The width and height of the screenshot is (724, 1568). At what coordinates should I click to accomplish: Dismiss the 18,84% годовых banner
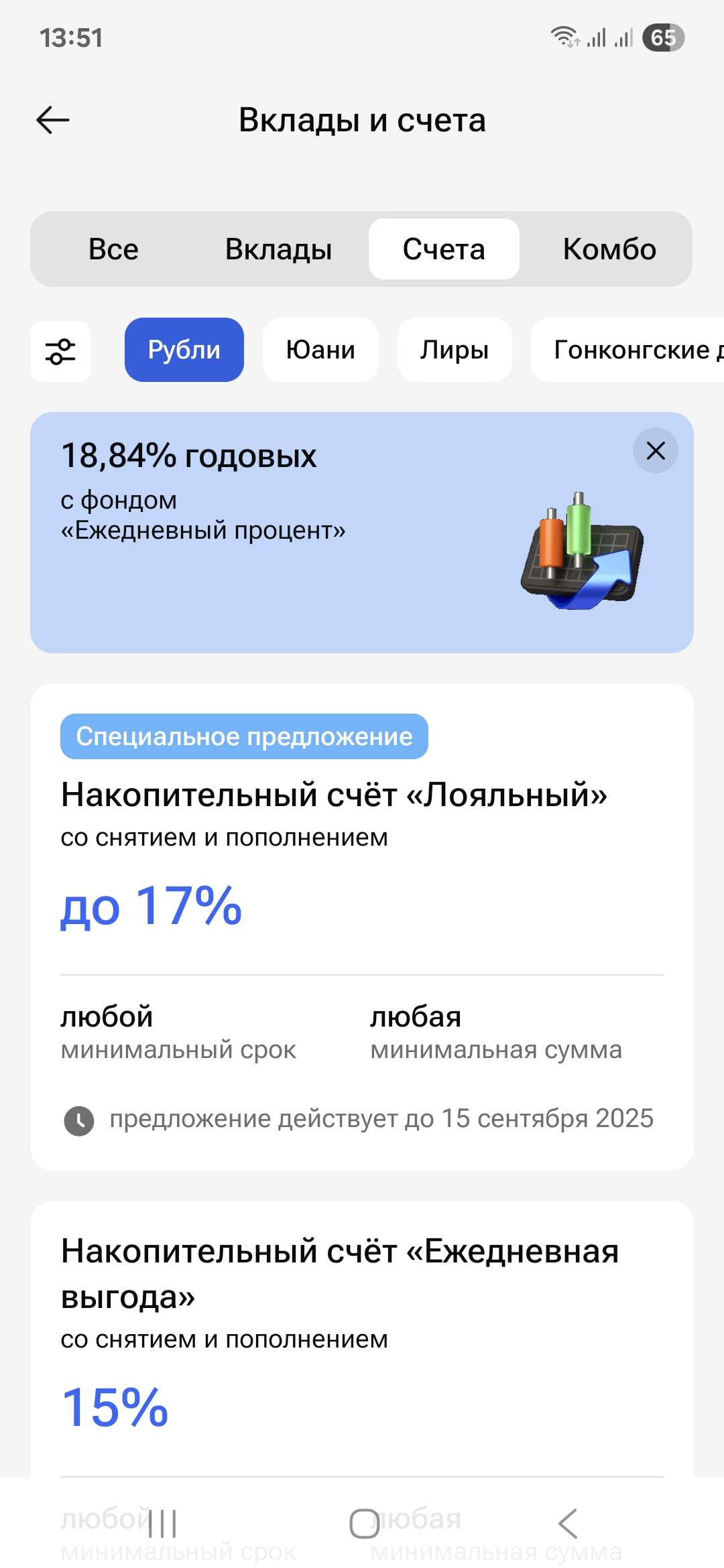(x=655, y=450)
